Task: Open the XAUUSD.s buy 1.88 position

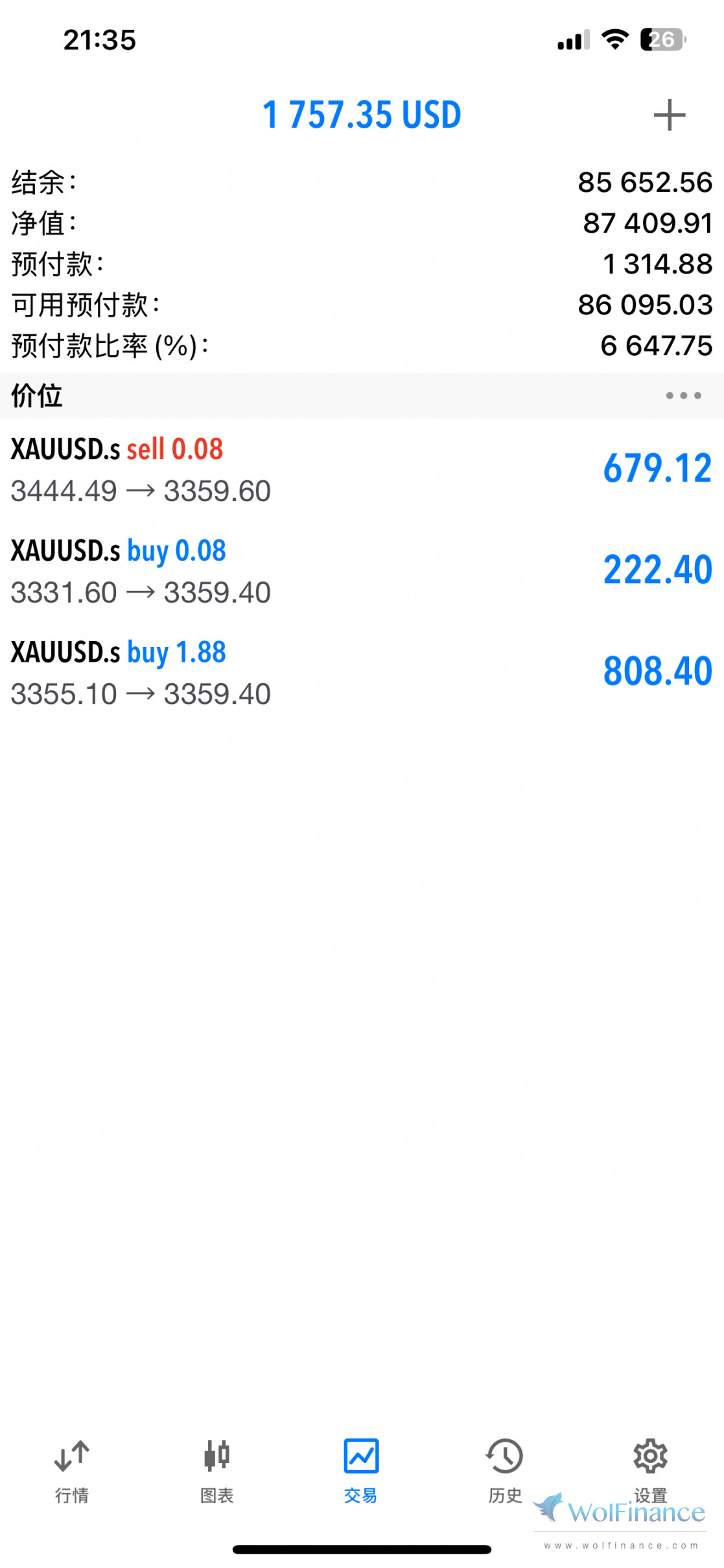Action: 362,672
